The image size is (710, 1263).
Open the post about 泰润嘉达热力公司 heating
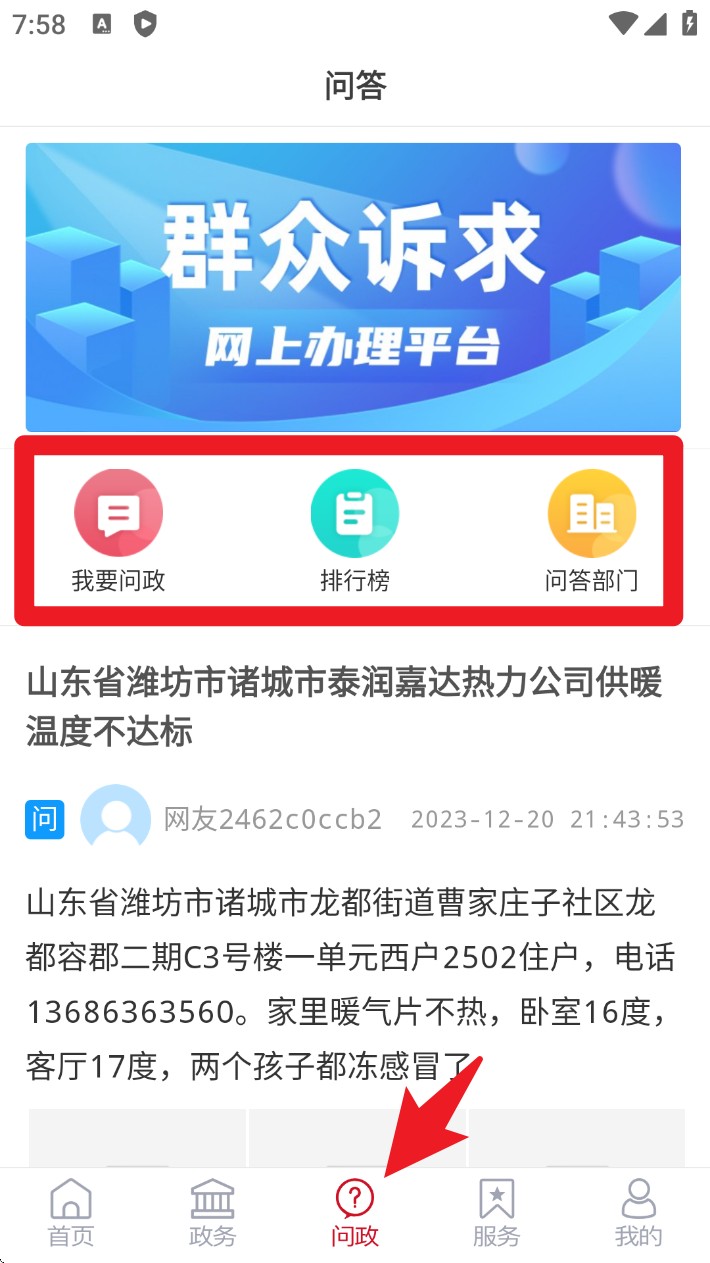tap(344, 708)
